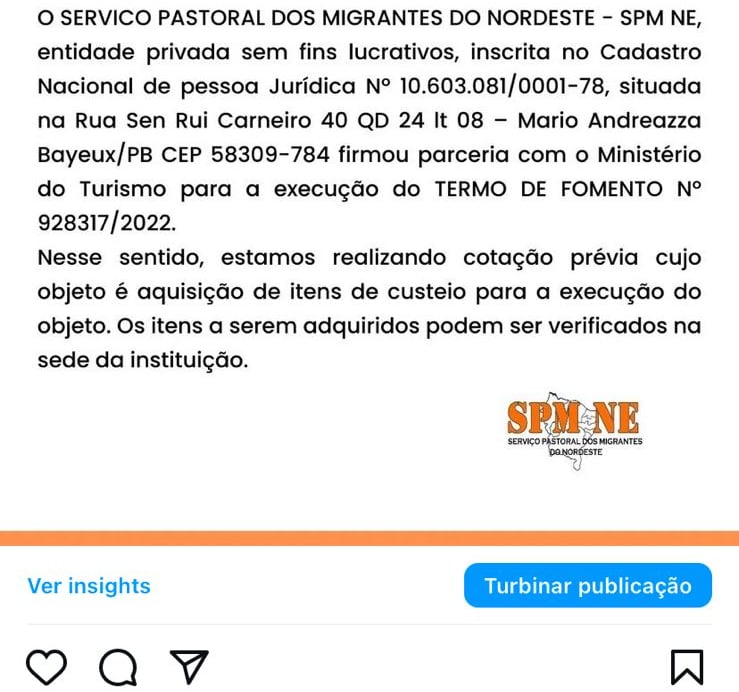Share the post via the send icon
The image size is (739, 692).
[x=188, y=666]
